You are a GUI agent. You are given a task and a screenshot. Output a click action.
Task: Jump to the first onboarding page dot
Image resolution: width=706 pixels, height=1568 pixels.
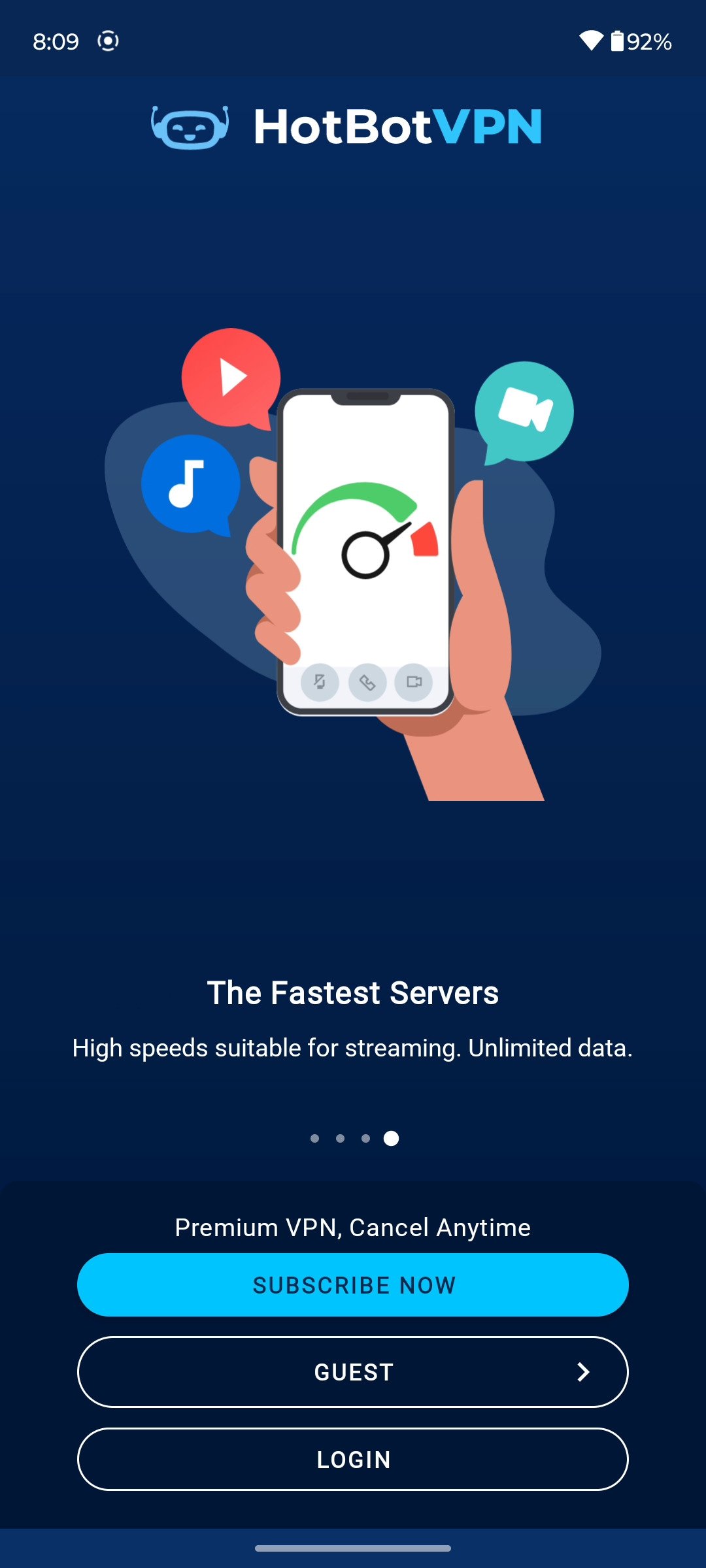click(314, 1138)
